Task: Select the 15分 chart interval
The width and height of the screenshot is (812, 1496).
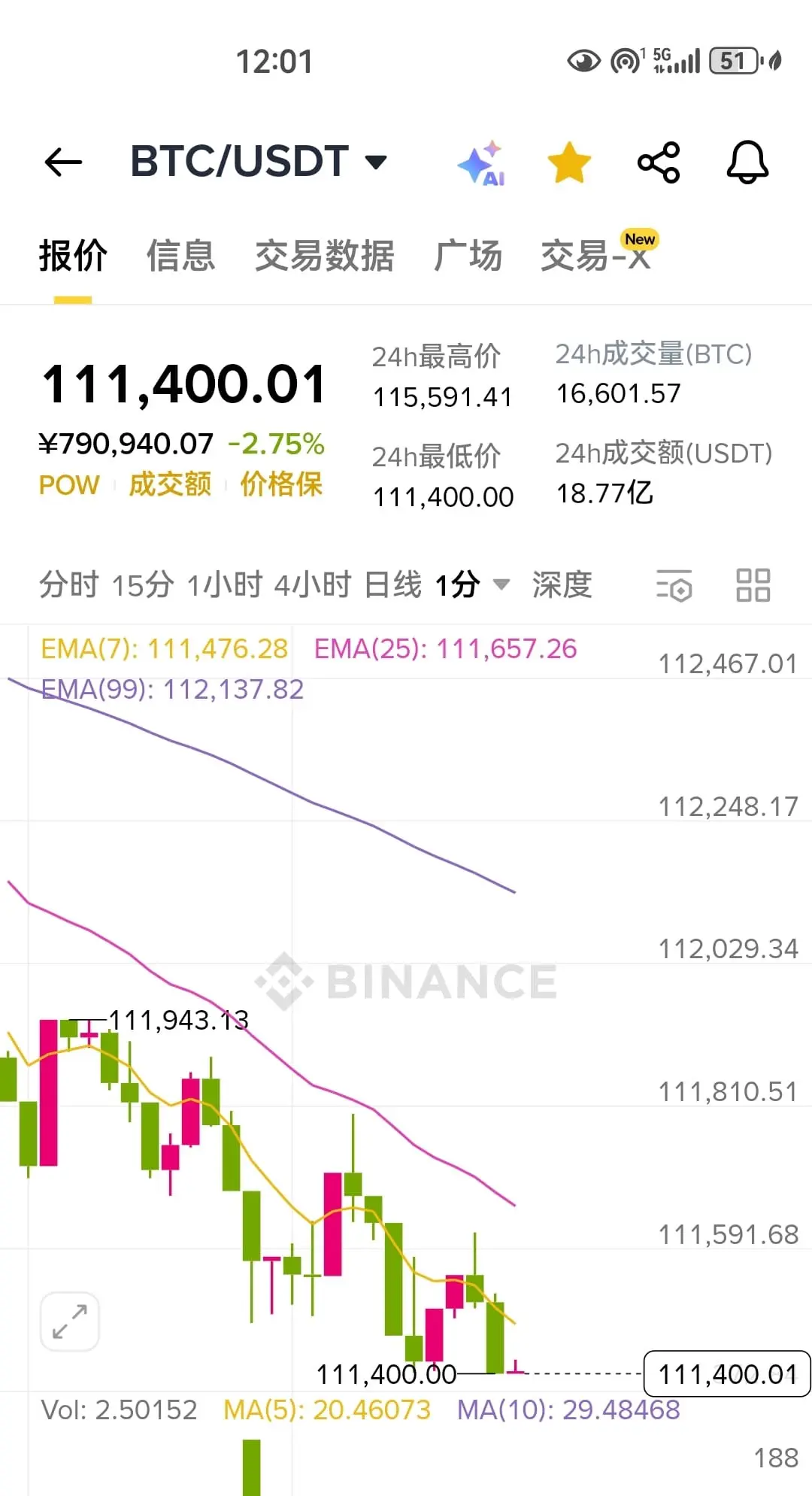Action: click(143, 584)
